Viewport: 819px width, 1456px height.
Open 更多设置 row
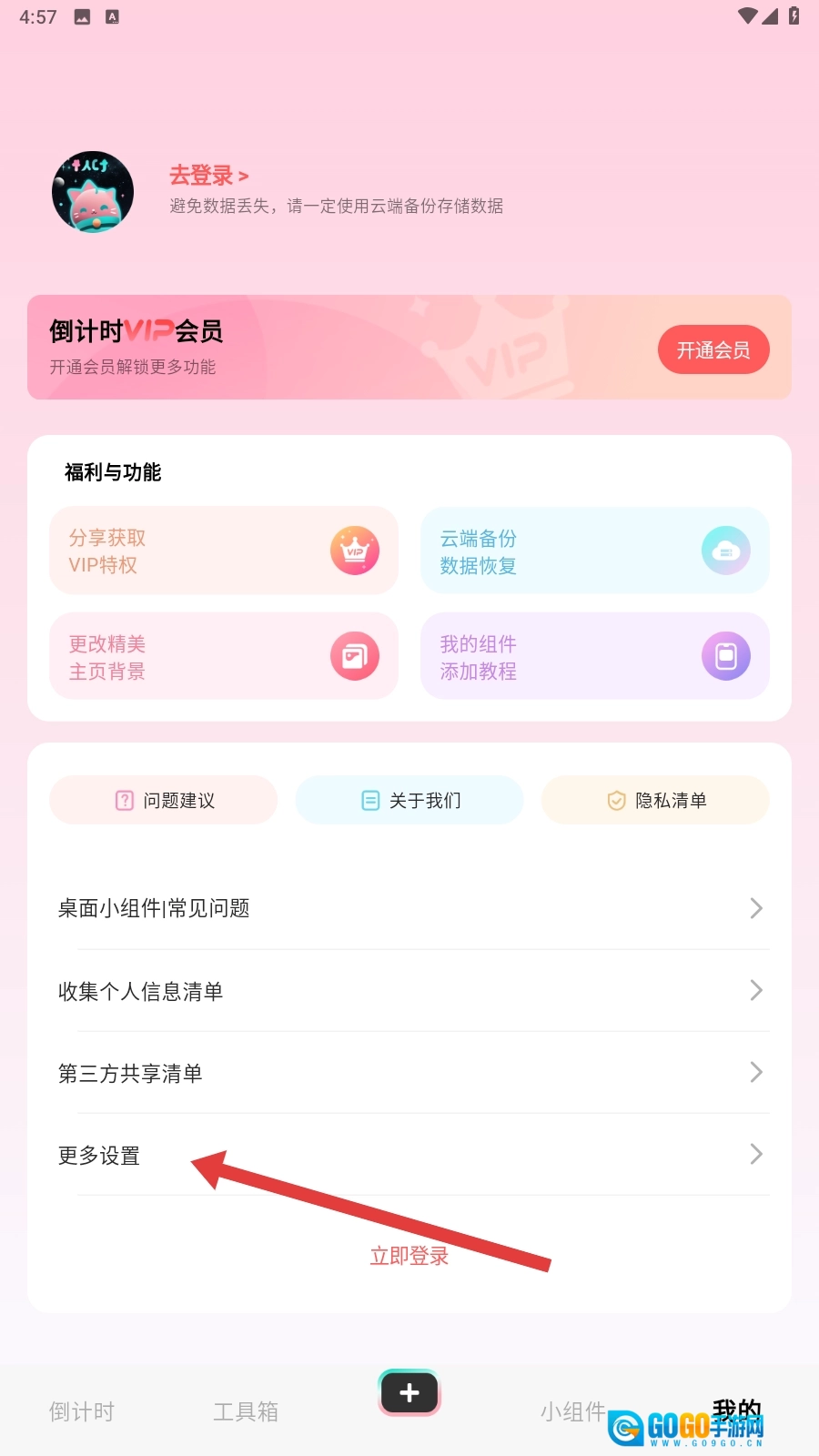click(x=409, y=1155)
